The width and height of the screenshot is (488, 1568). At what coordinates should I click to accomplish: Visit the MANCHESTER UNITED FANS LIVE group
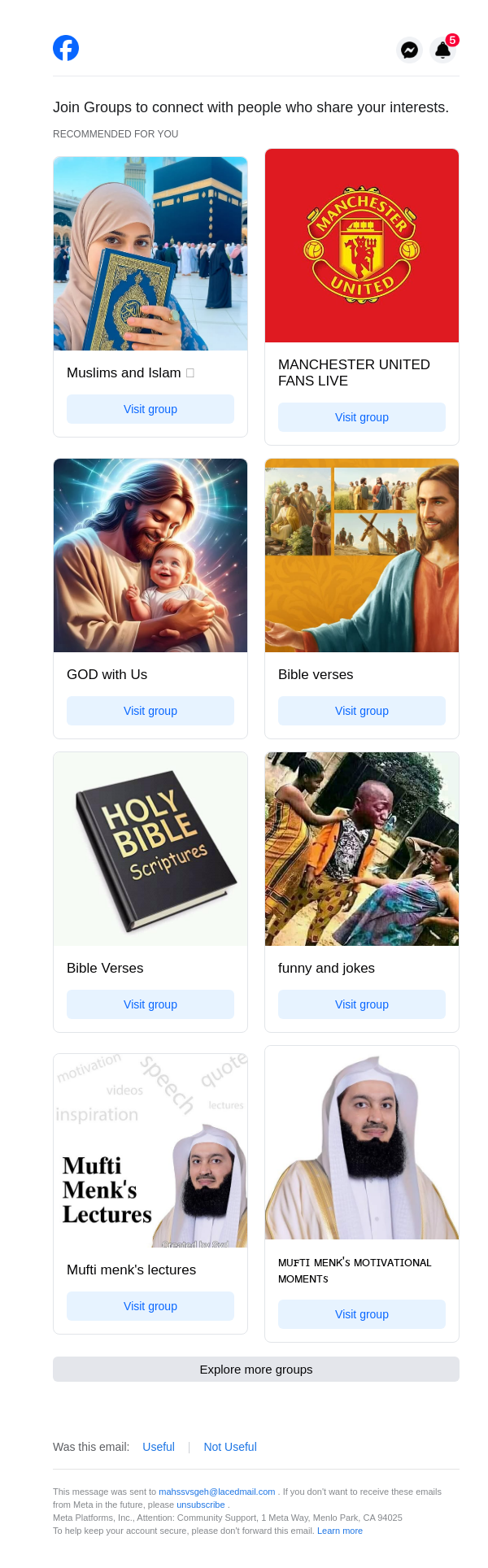pos(362,417)
